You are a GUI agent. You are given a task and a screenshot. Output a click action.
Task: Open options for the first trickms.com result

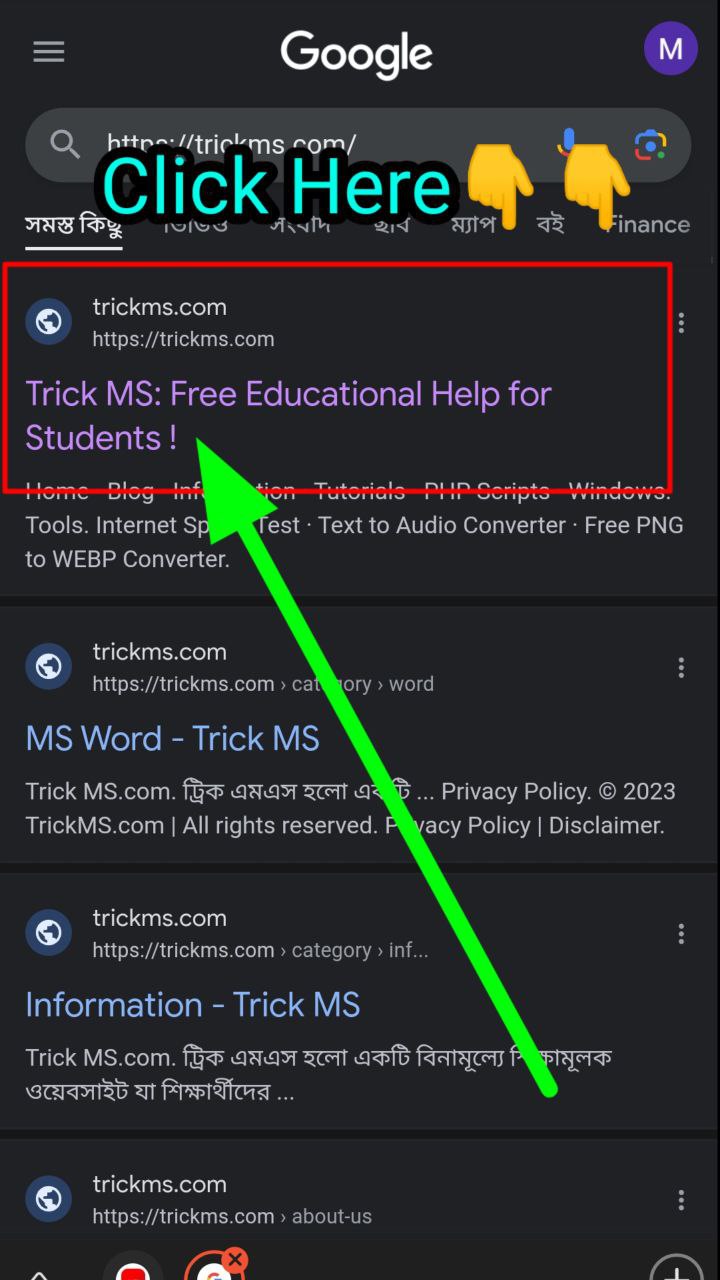(x=681, y=323)
